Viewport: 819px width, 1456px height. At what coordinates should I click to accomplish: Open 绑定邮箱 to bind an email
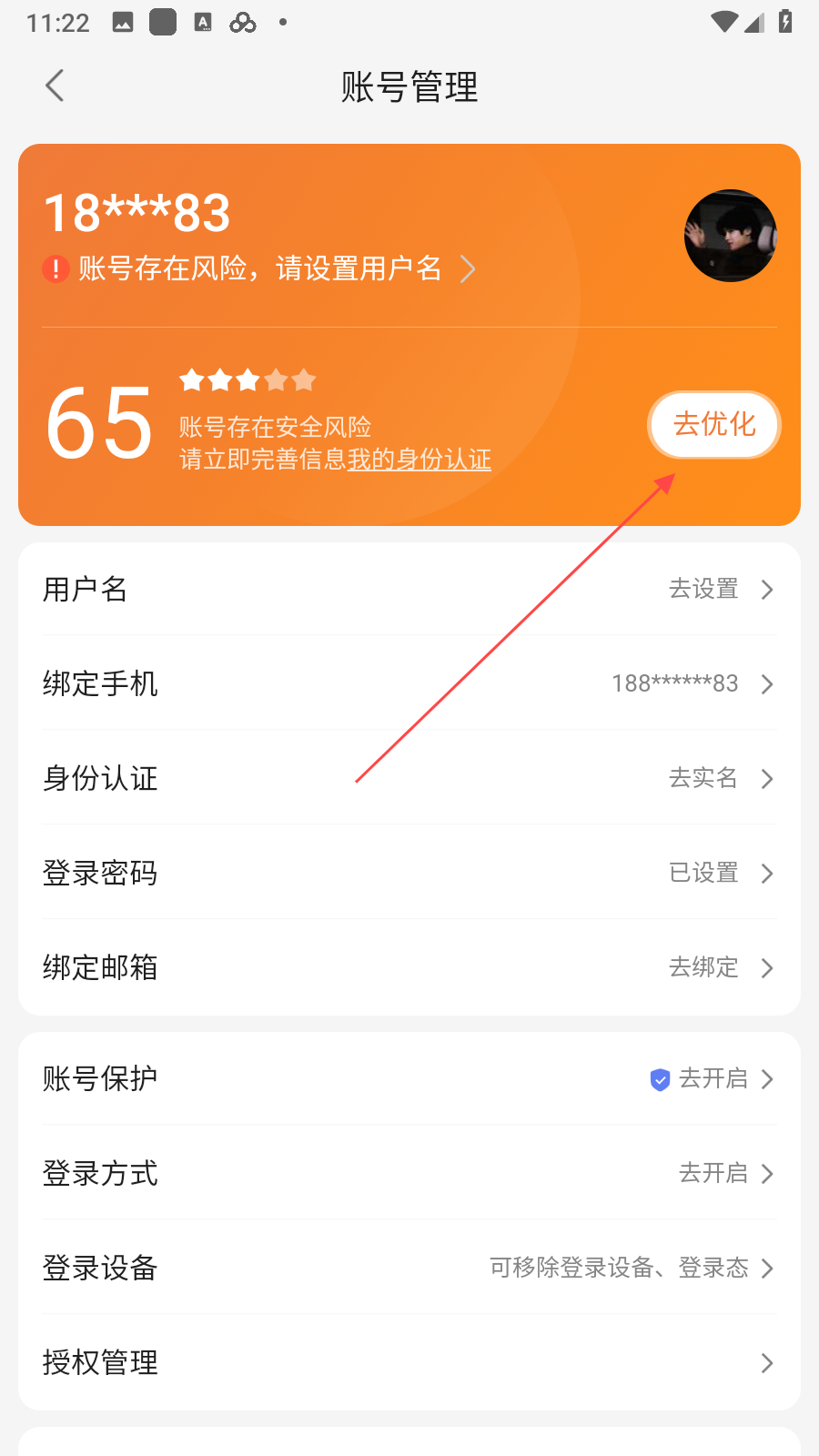(x=409, y=967)
